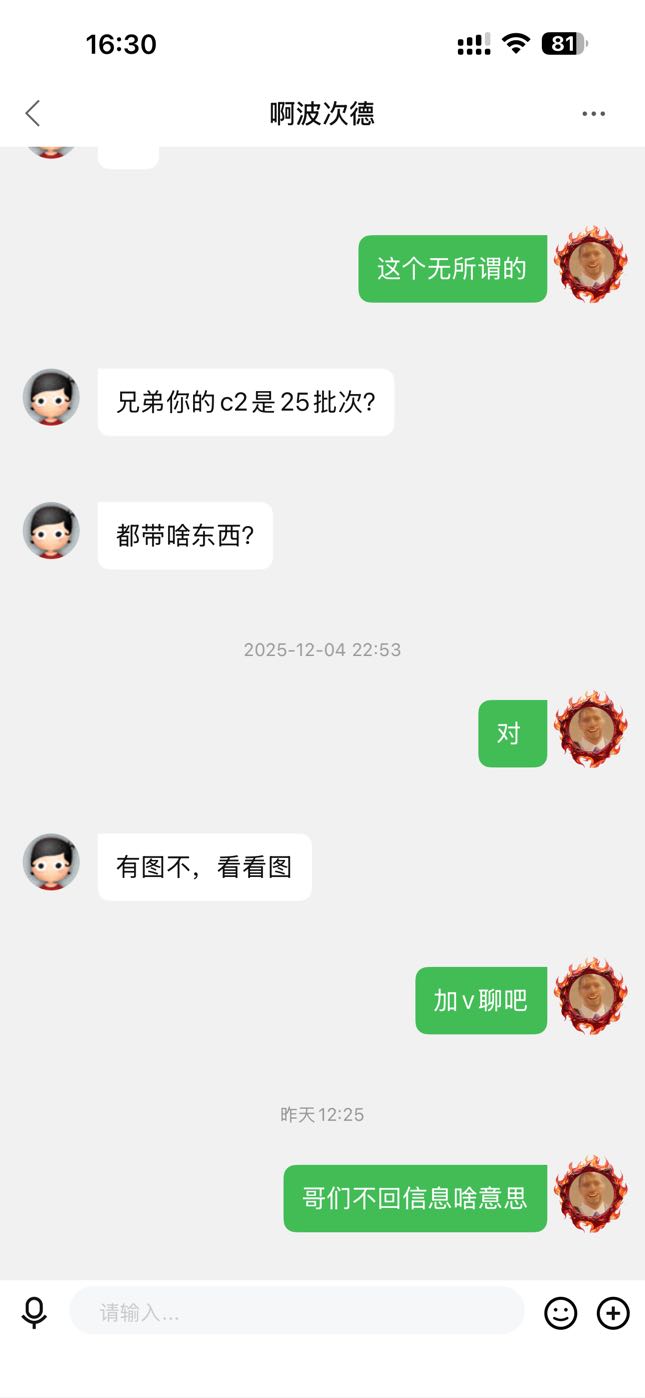645x1398 pixels.
Task: Tap my avatar next to 这个无所谓的
Action: click(591, 264)
